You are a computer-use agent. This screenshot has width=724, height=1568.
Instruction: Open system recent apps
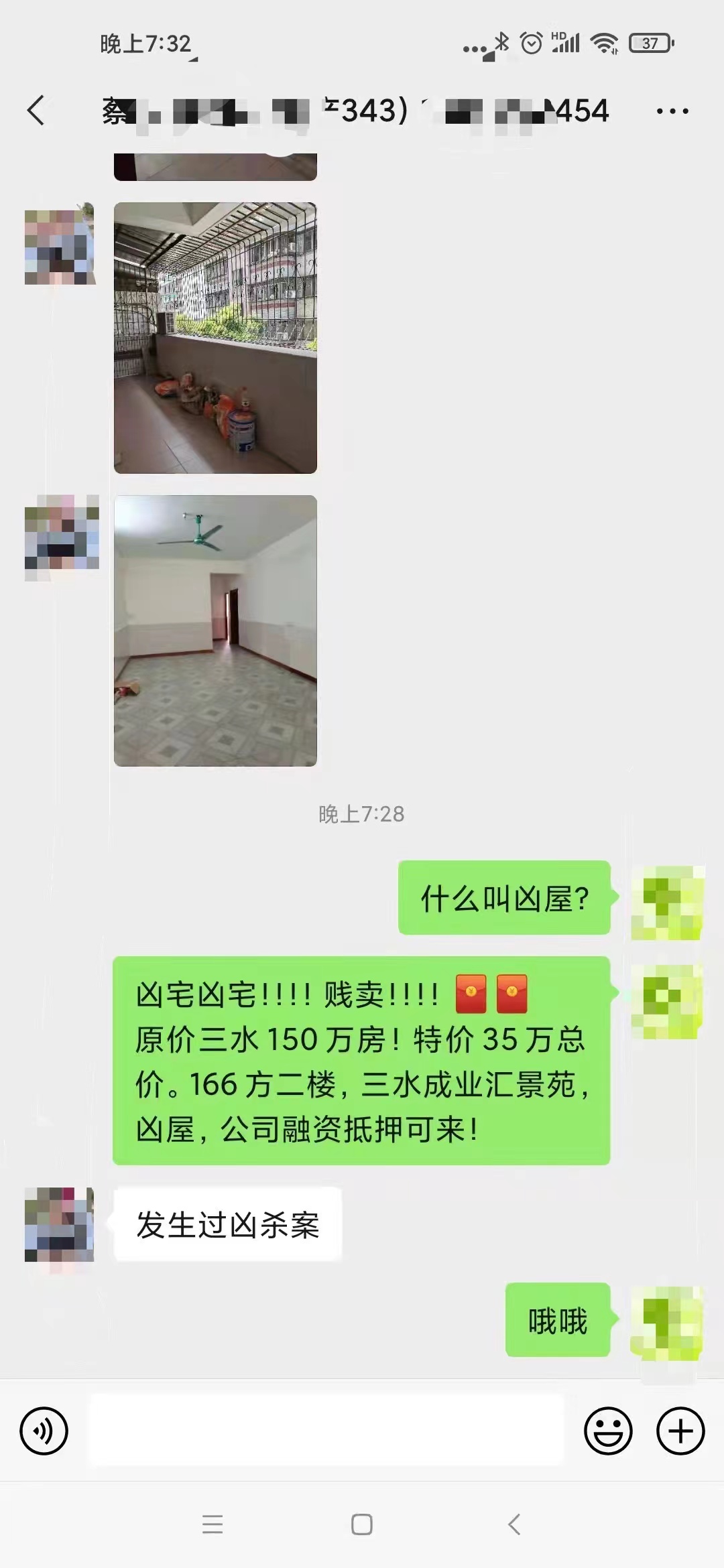coord(213,1524)
